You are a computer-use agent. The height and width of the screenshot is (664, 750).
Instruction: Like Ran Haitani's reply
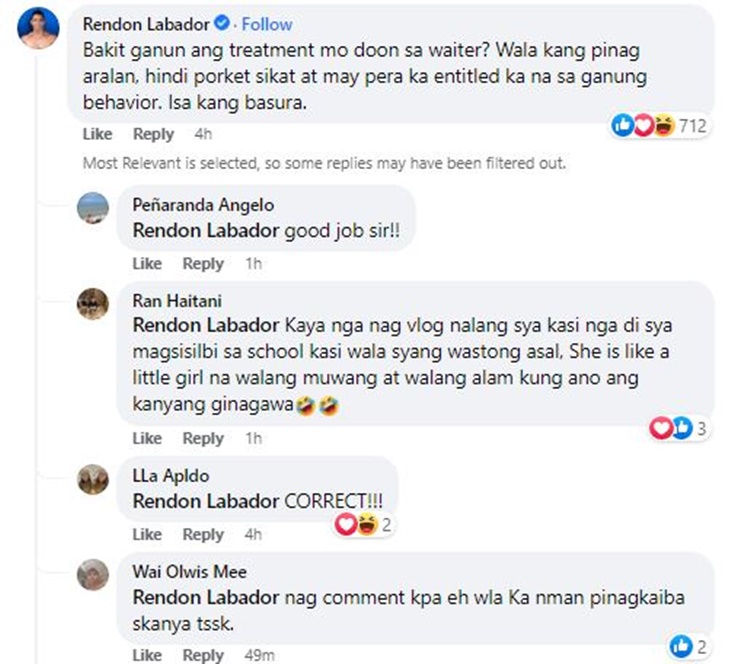tap(146, 438)
